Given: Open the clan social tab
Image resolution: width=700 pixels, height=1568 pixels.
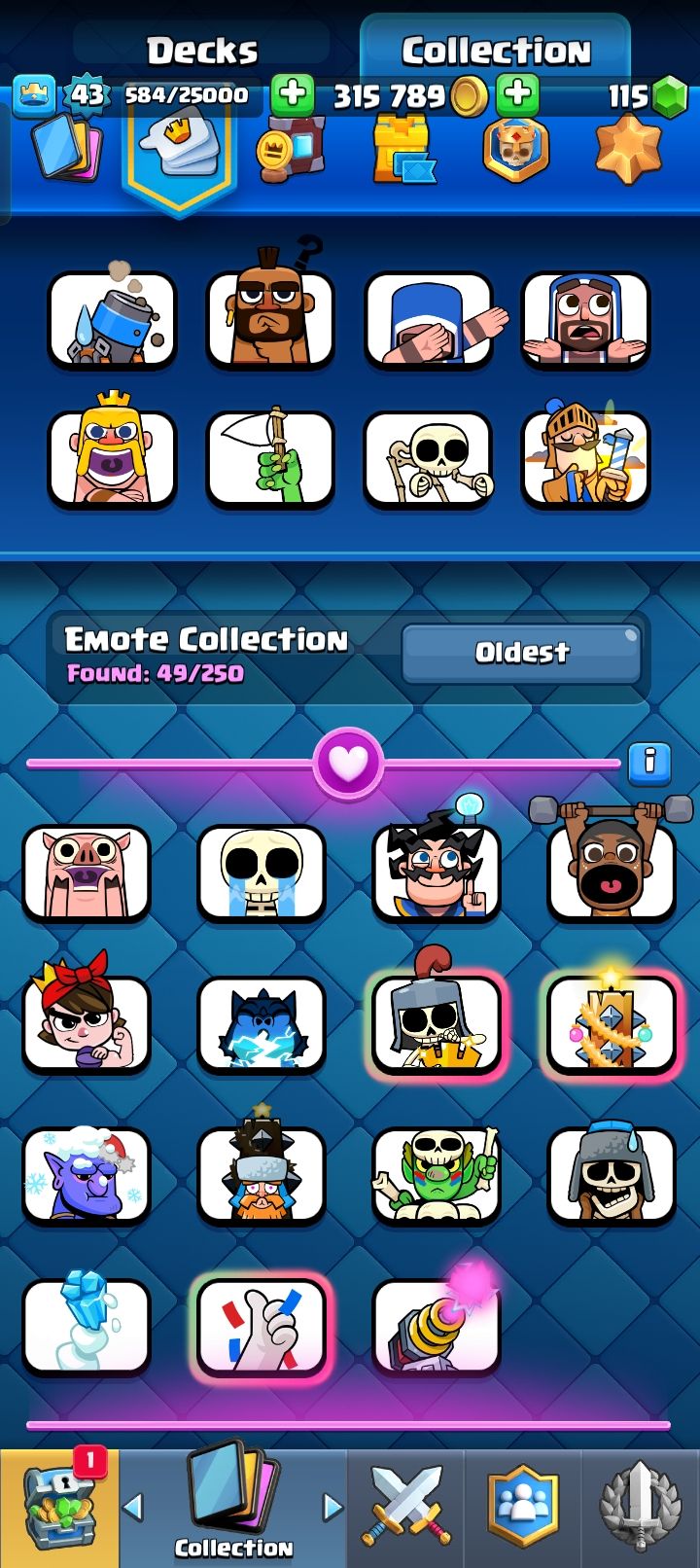Looking at the screenshot, I should pyautogui.click(x=522, y=1509).
